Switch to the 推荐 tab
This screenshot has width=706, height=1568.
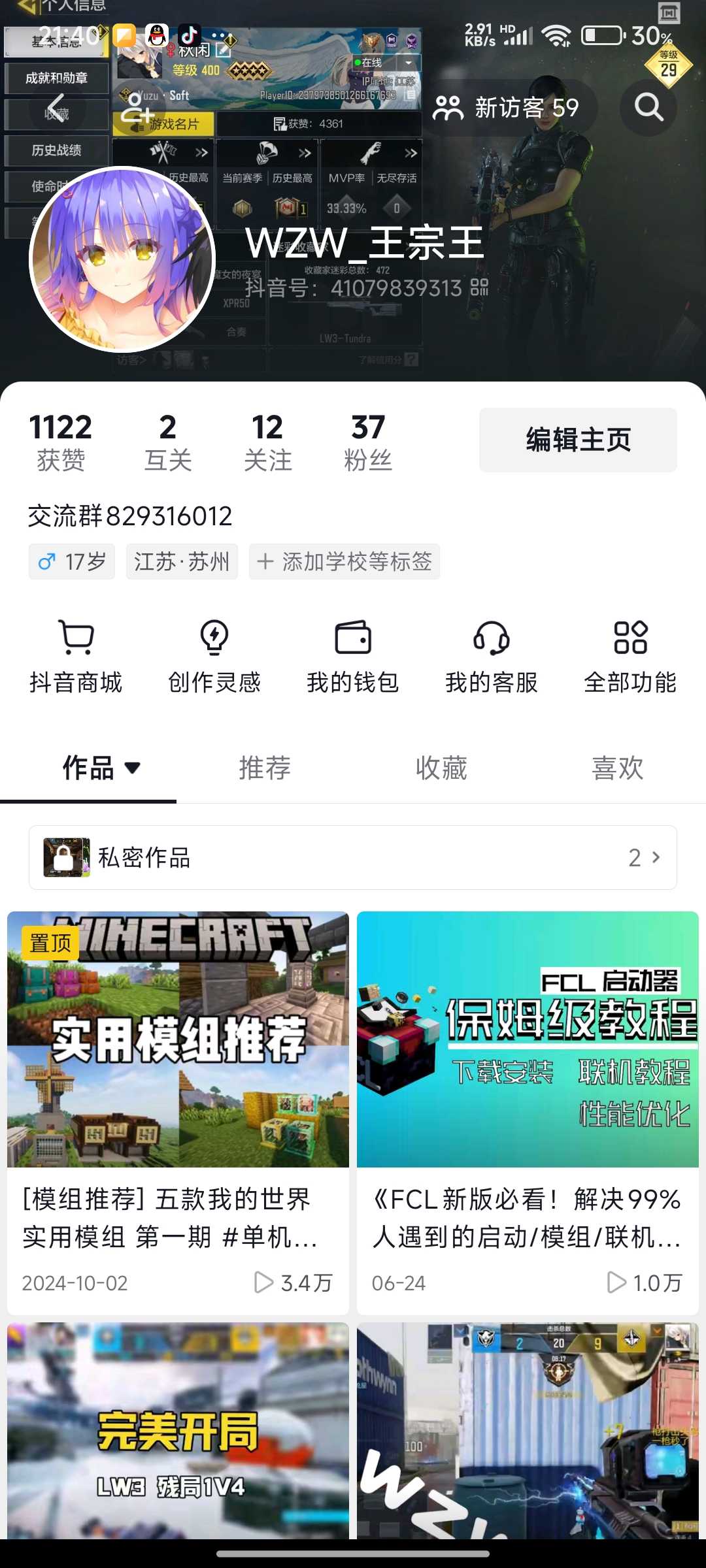(x=265, y=768)
